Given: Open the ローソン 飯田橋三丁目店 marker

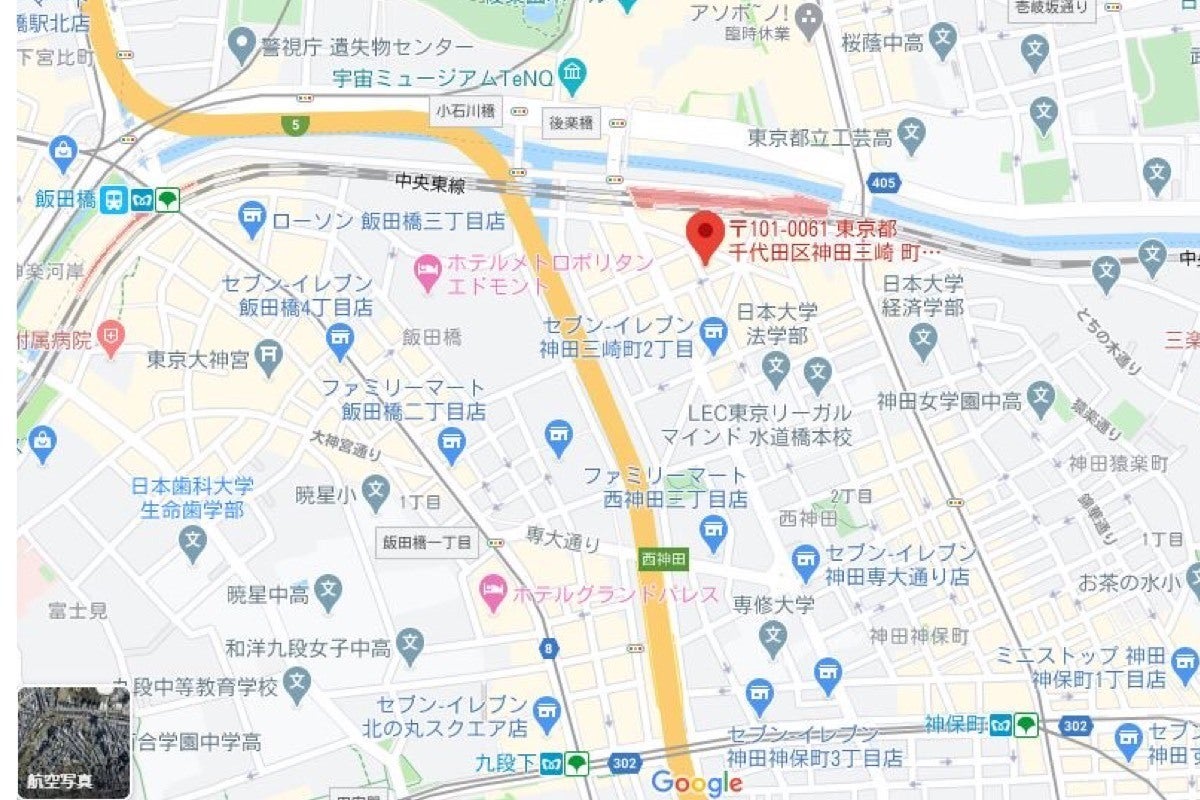Looking at the screenshot, I should pyautogui.click(x=252, y=214).
